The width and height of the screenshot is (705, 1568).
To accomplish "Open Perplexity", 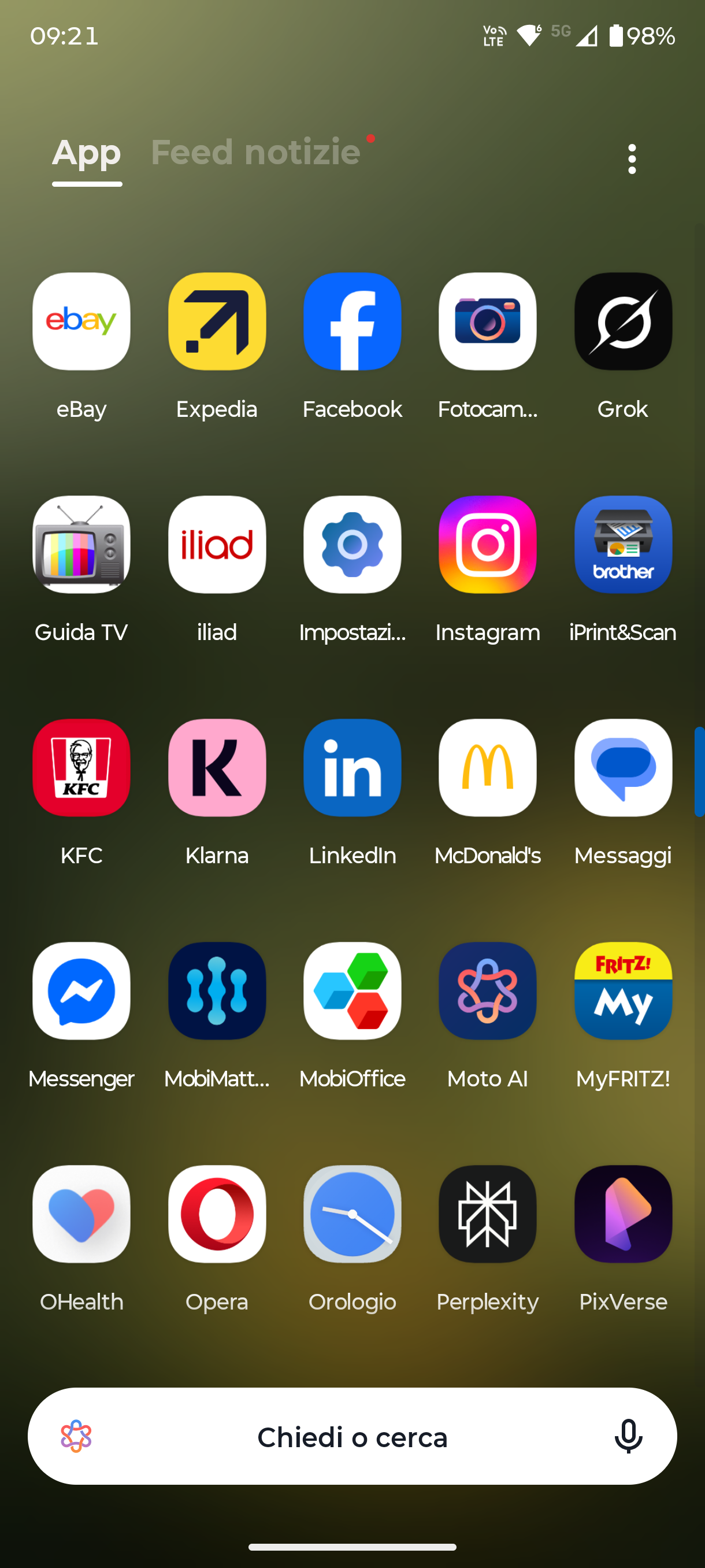I will [x=487, y=1214].
